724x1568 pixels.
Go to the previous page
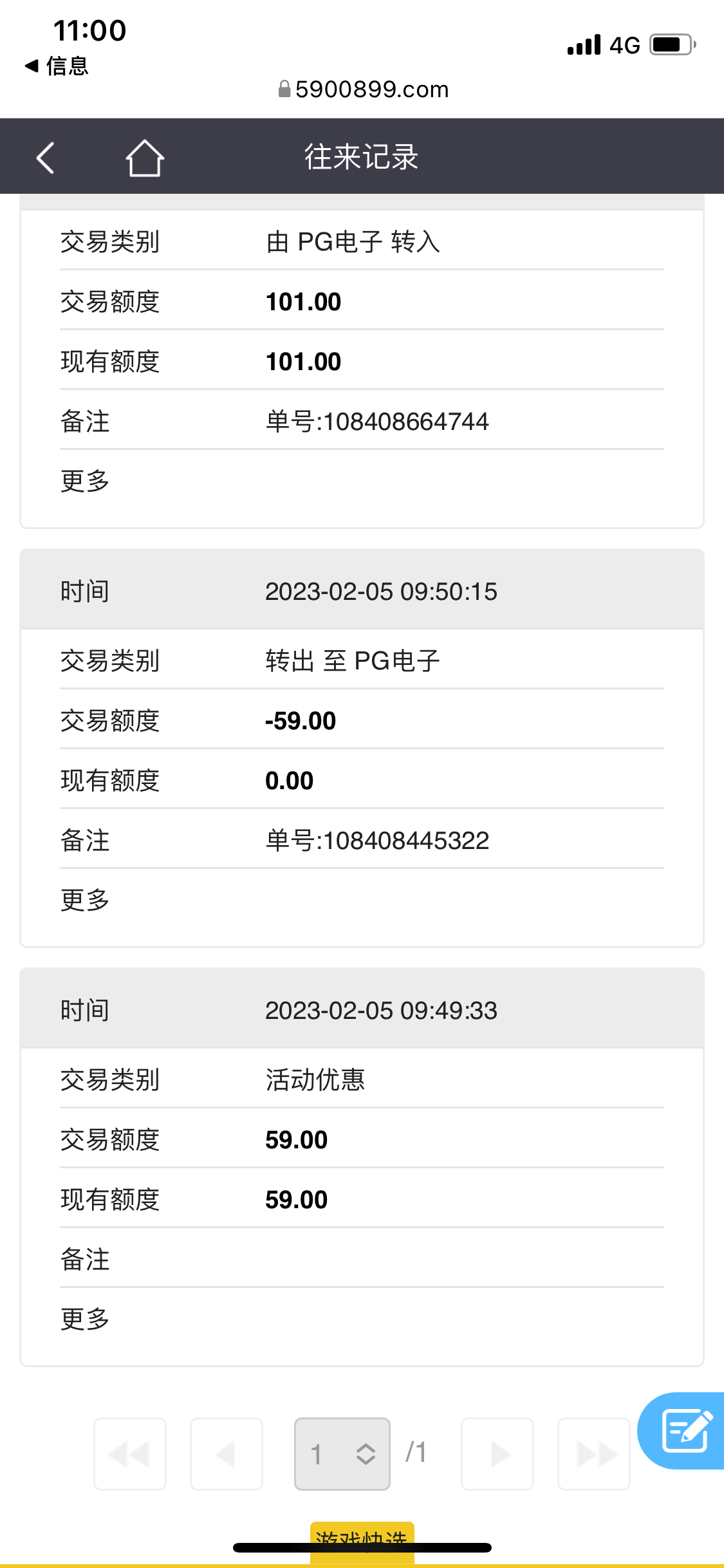[227, 1453]
